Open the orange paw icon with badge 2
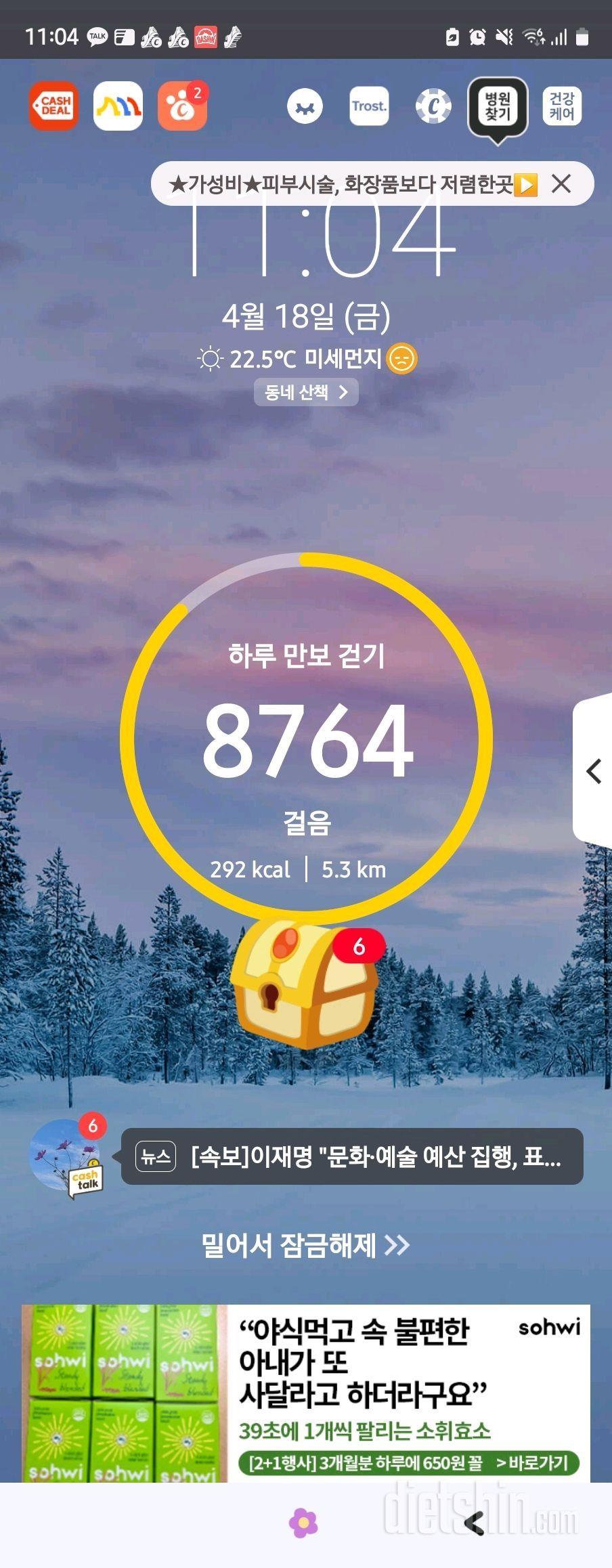612x1568 pixels. coord(181,106)
